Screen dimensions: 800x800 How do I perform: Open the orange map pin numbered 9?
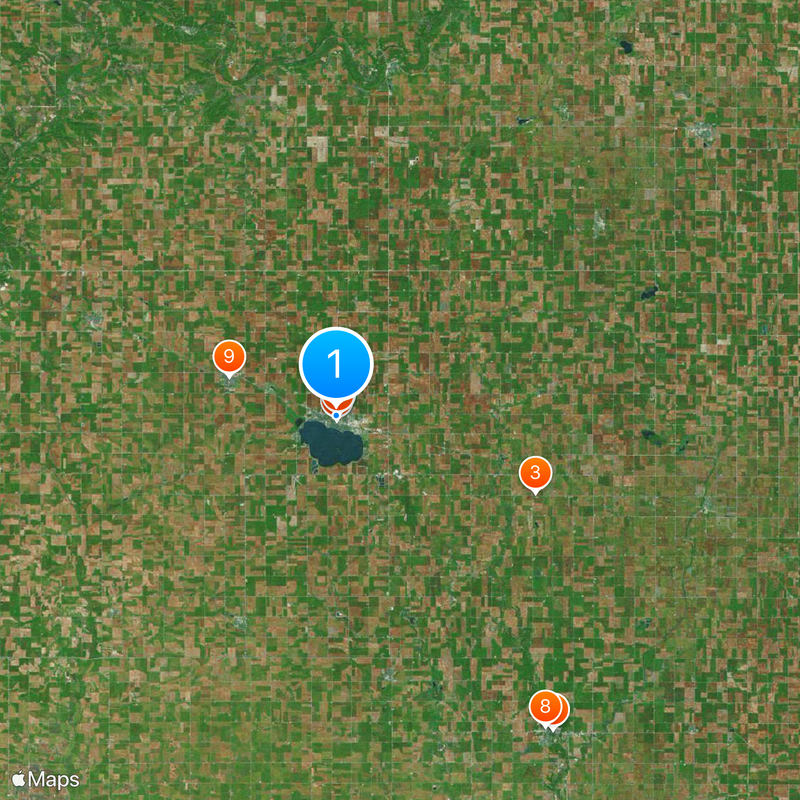(229, 356)
